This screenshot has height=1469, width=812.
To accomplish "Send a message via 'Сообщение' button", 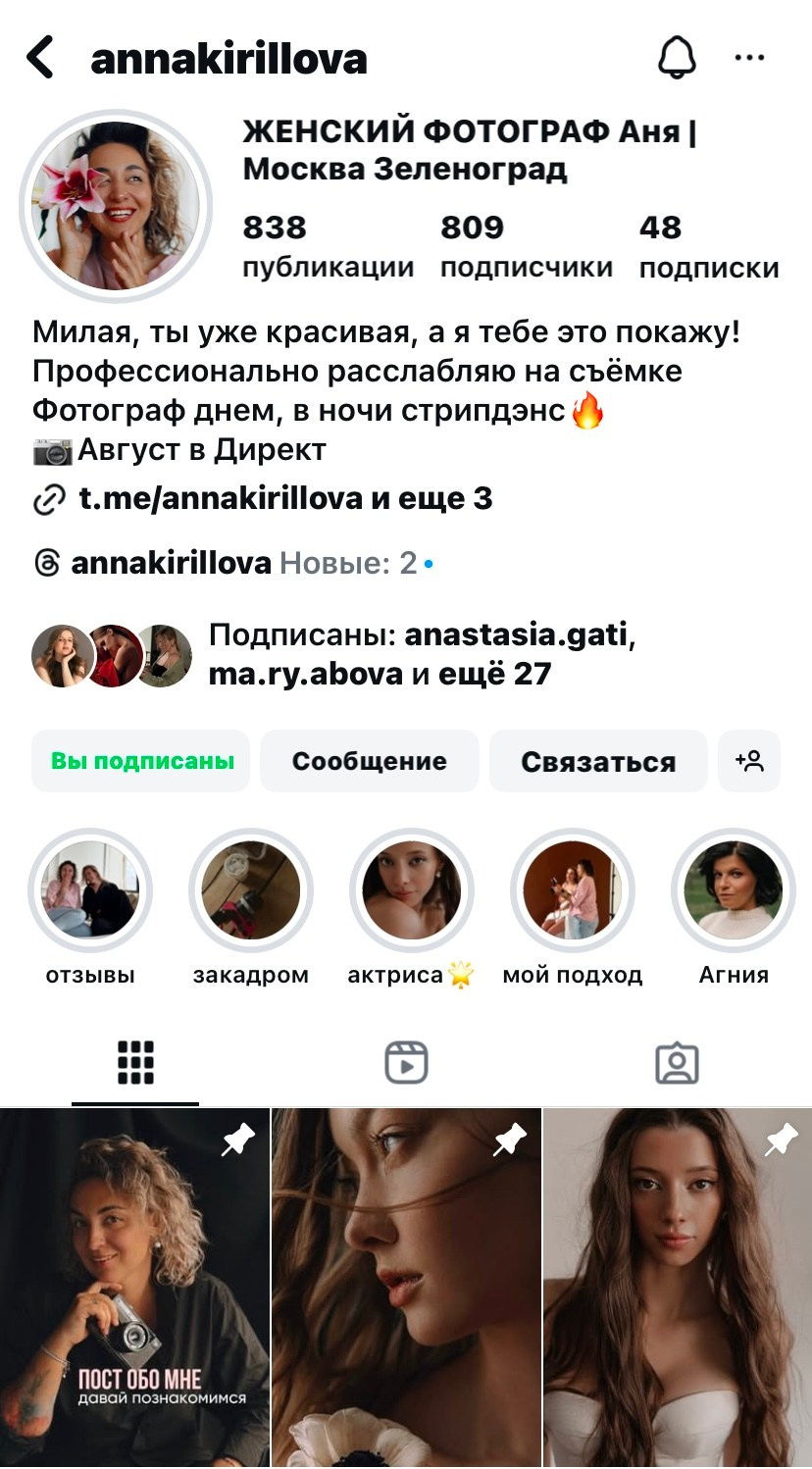I will coord(369,761).
